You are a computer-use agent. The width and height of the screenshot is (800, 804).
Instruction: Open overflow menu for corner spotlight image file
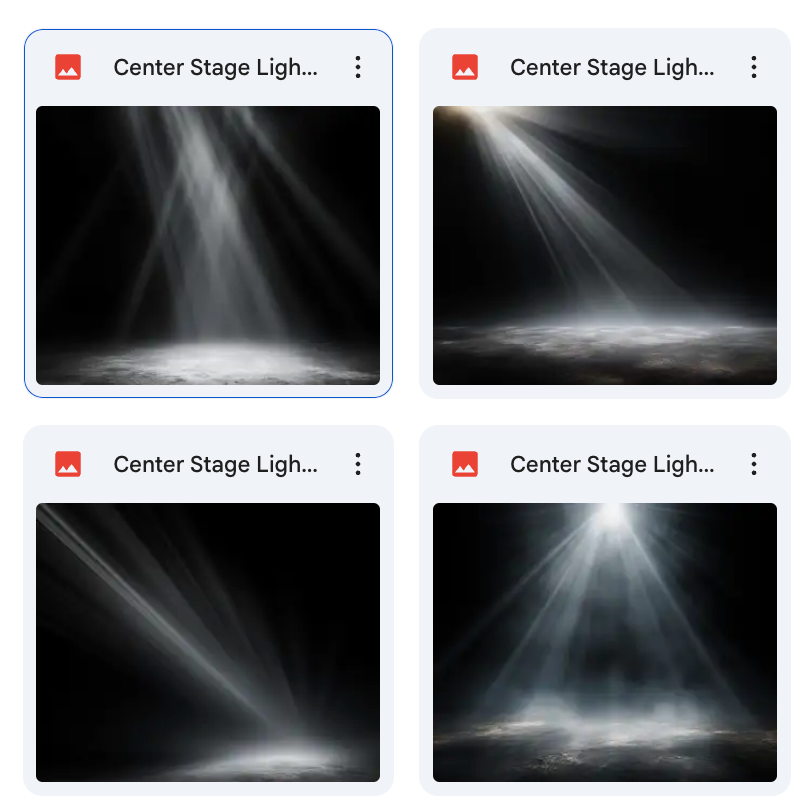[x=754, y=67]
